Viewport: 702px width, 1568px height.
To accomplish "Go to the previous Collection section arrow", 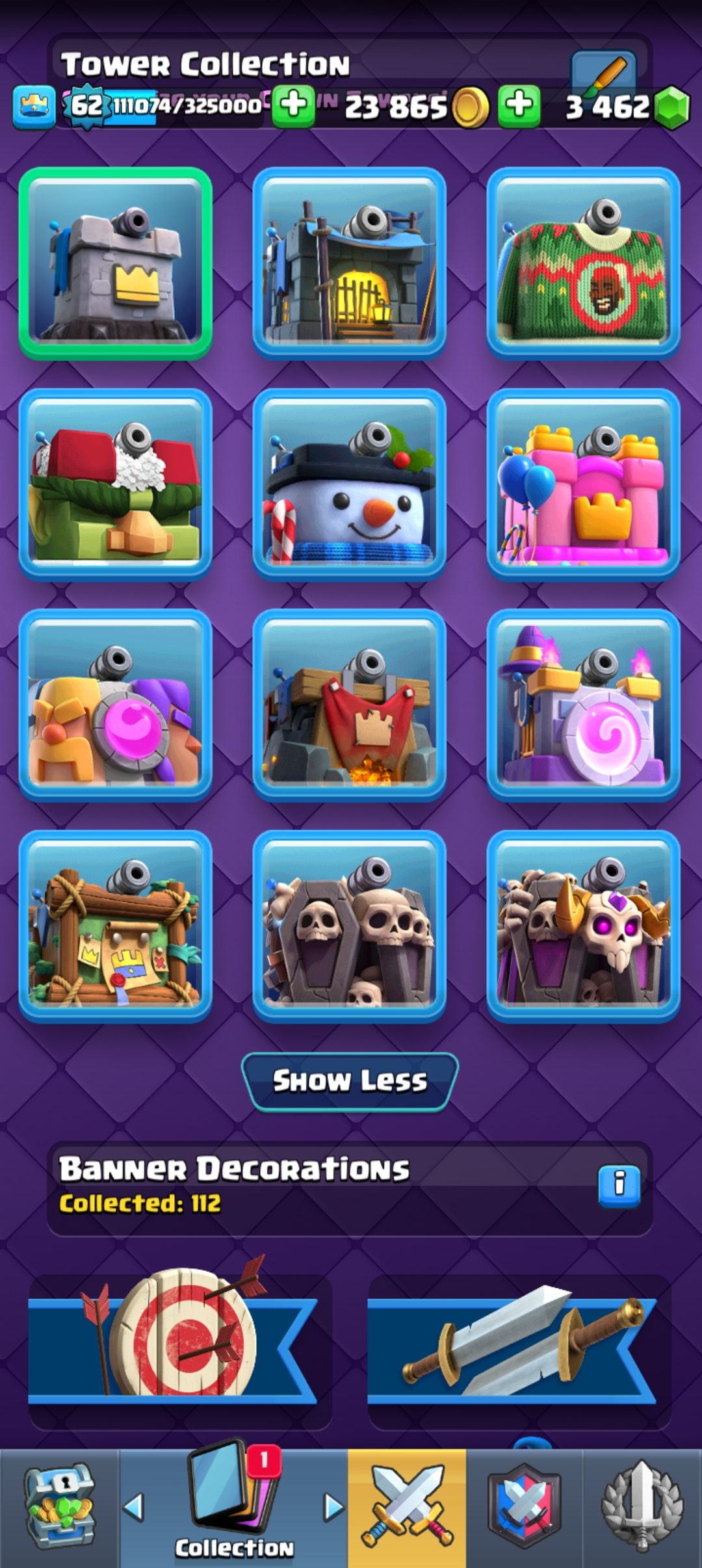I will (133, 1507).
